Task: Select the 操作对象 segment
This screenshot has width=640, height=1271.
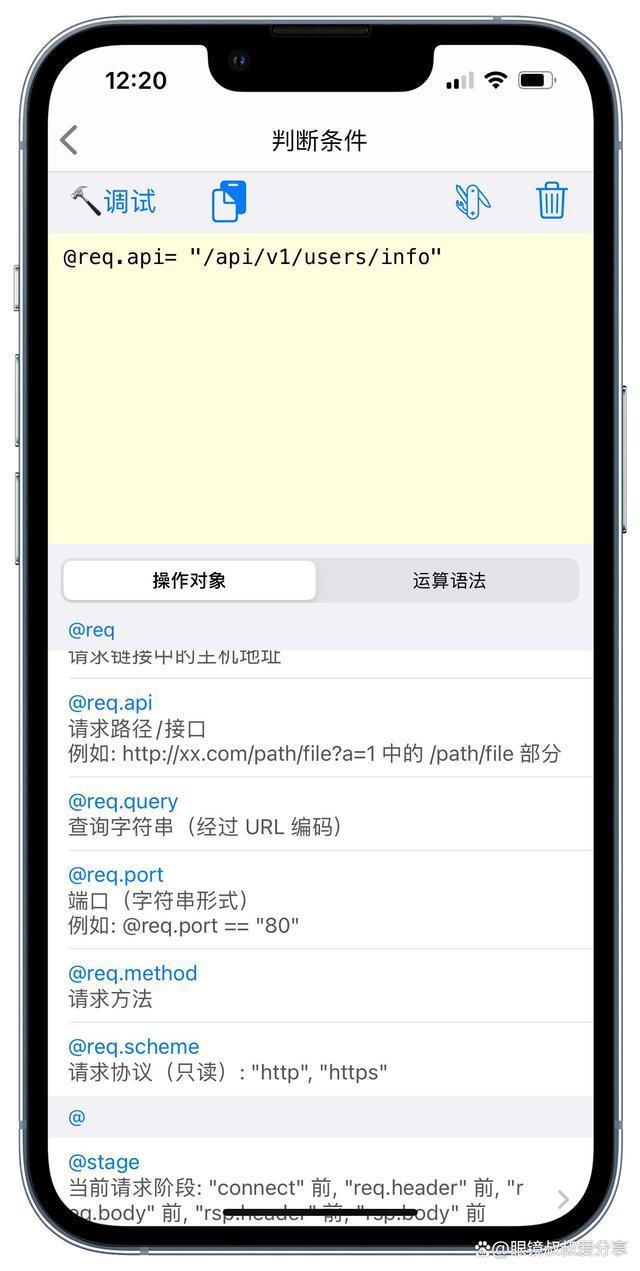Action: point(190,581)
